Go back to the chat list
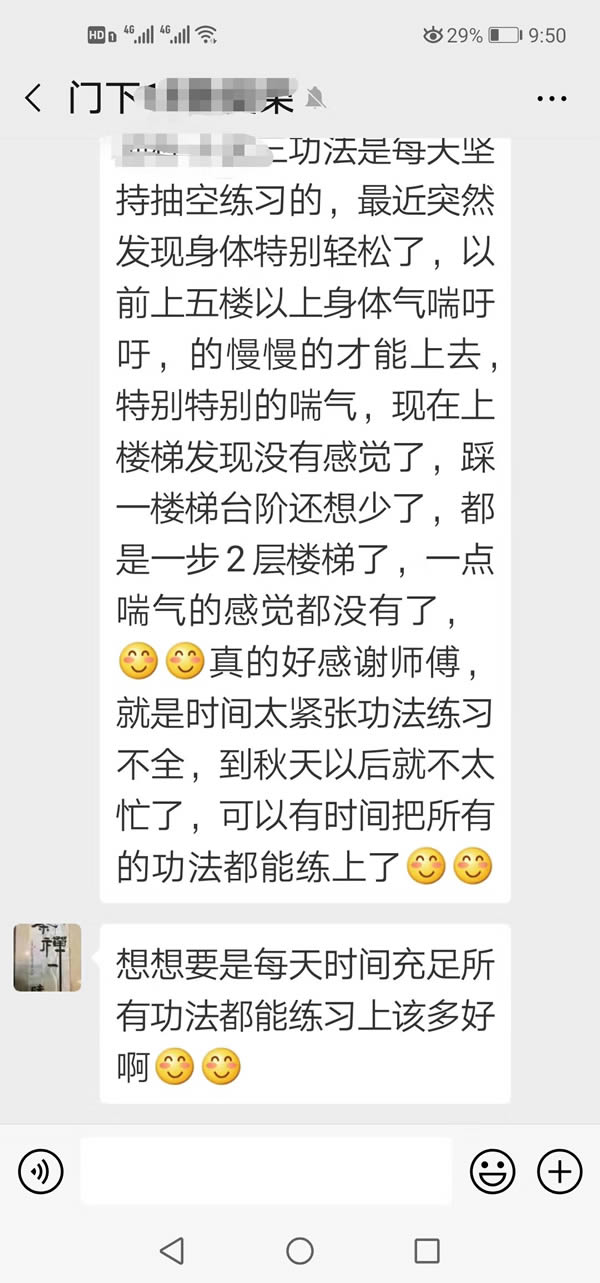The image size is (600, 1283). [x=33, y=98]
